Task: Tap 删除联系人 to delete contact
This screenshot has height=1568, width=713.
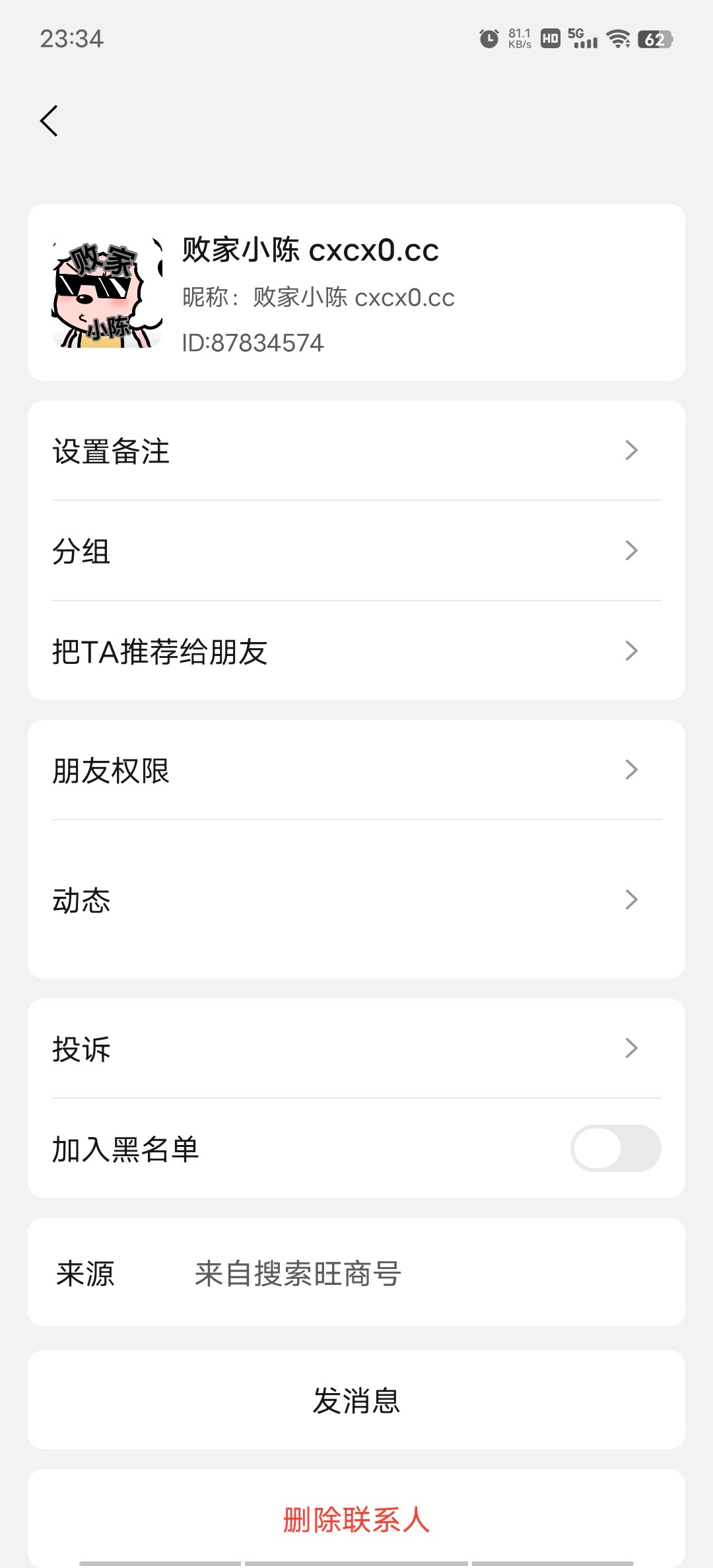Action: pyautogui.click(x=356, y=1519)
